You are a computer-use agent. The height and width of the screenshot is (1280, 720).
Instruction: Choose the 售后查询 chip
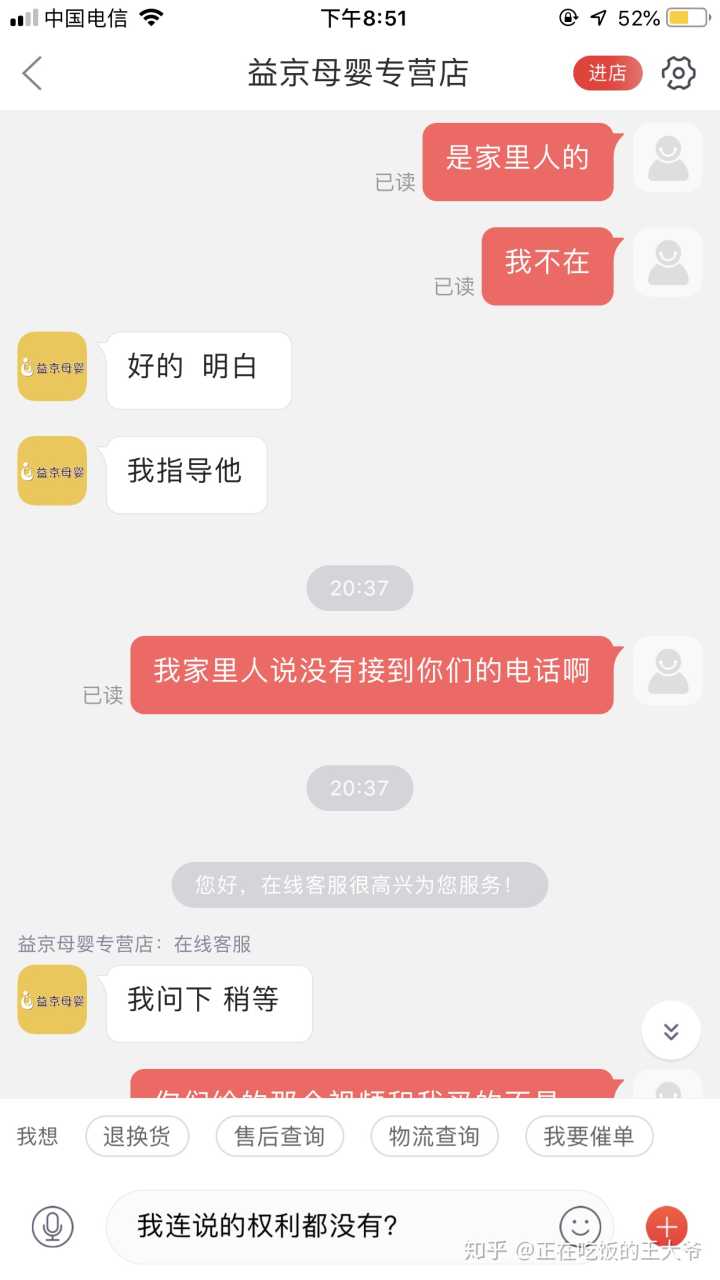pyautogui.click(x=280, y=1137)
